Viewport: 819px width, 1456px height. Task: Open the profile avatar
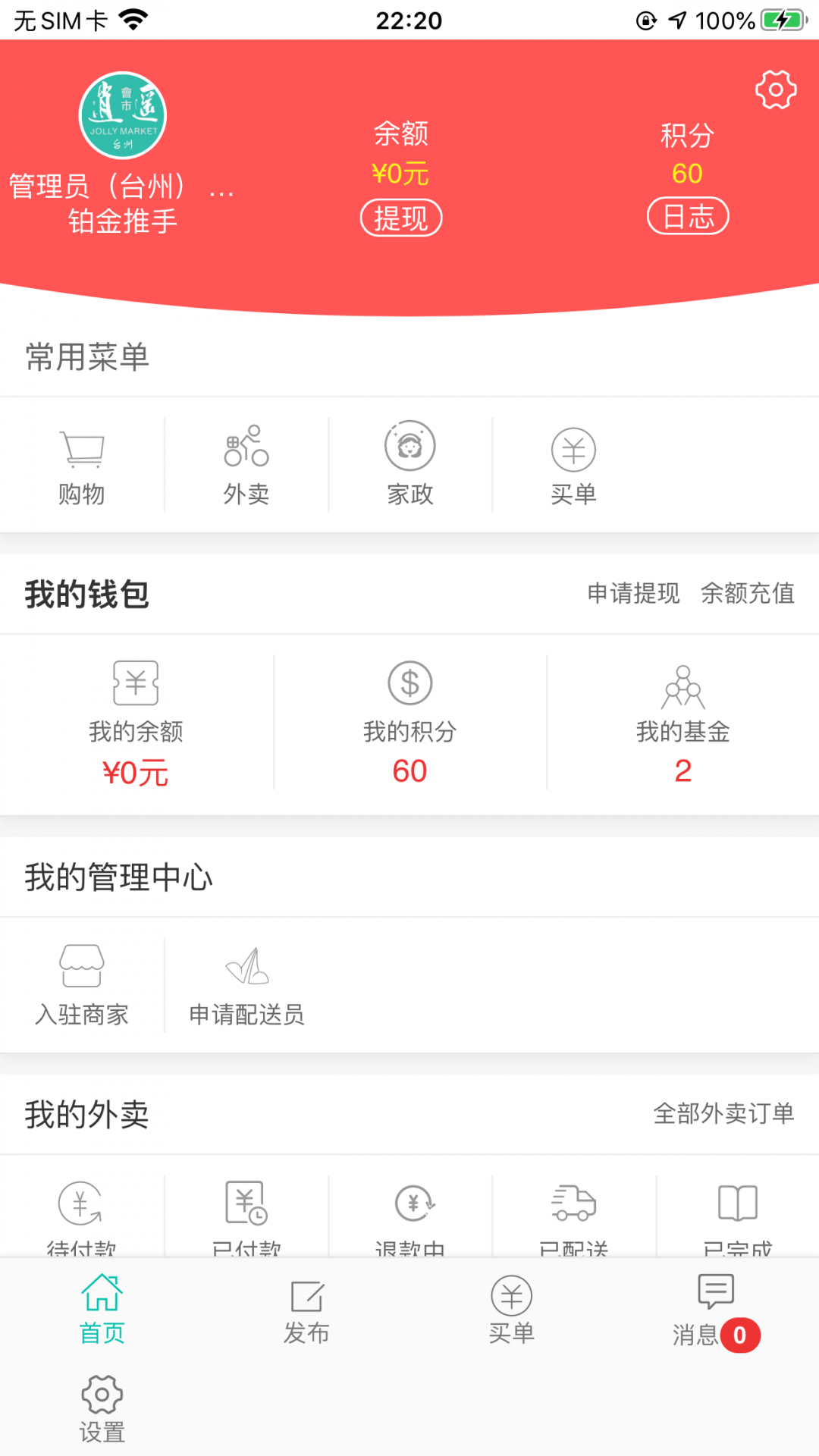tap(123, 115)
